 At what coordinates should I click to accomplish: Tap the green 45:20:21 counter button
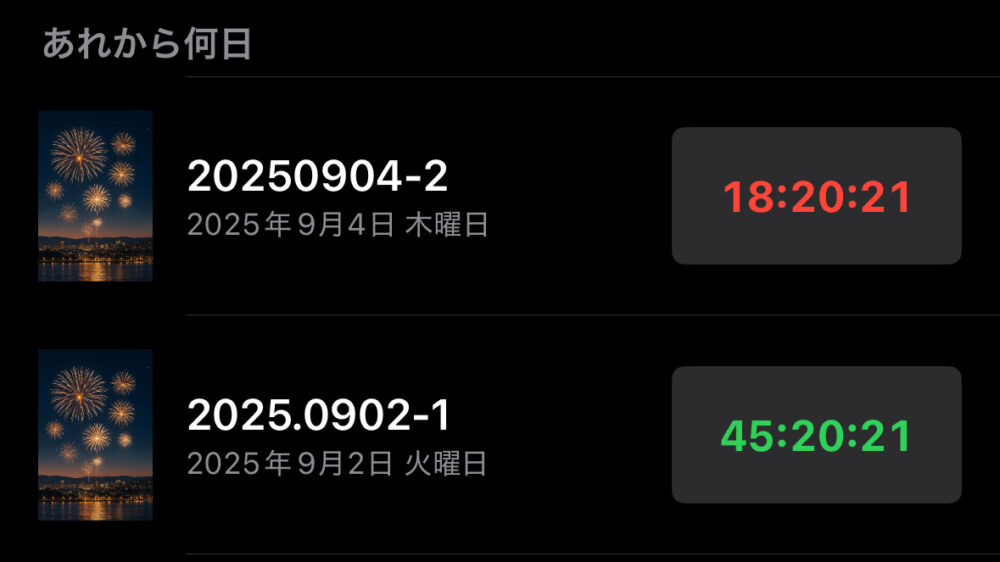coord(816,435)
